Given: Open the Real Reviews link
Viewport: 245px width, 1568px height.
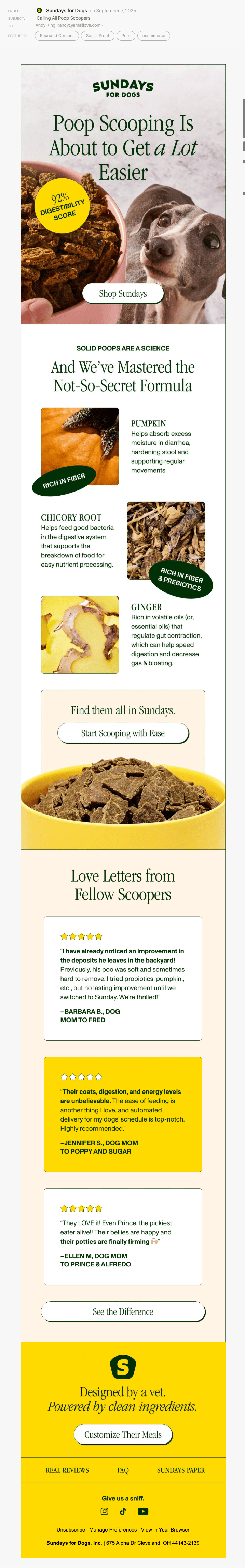Looking at the screenshot, I should [67, 1470].
